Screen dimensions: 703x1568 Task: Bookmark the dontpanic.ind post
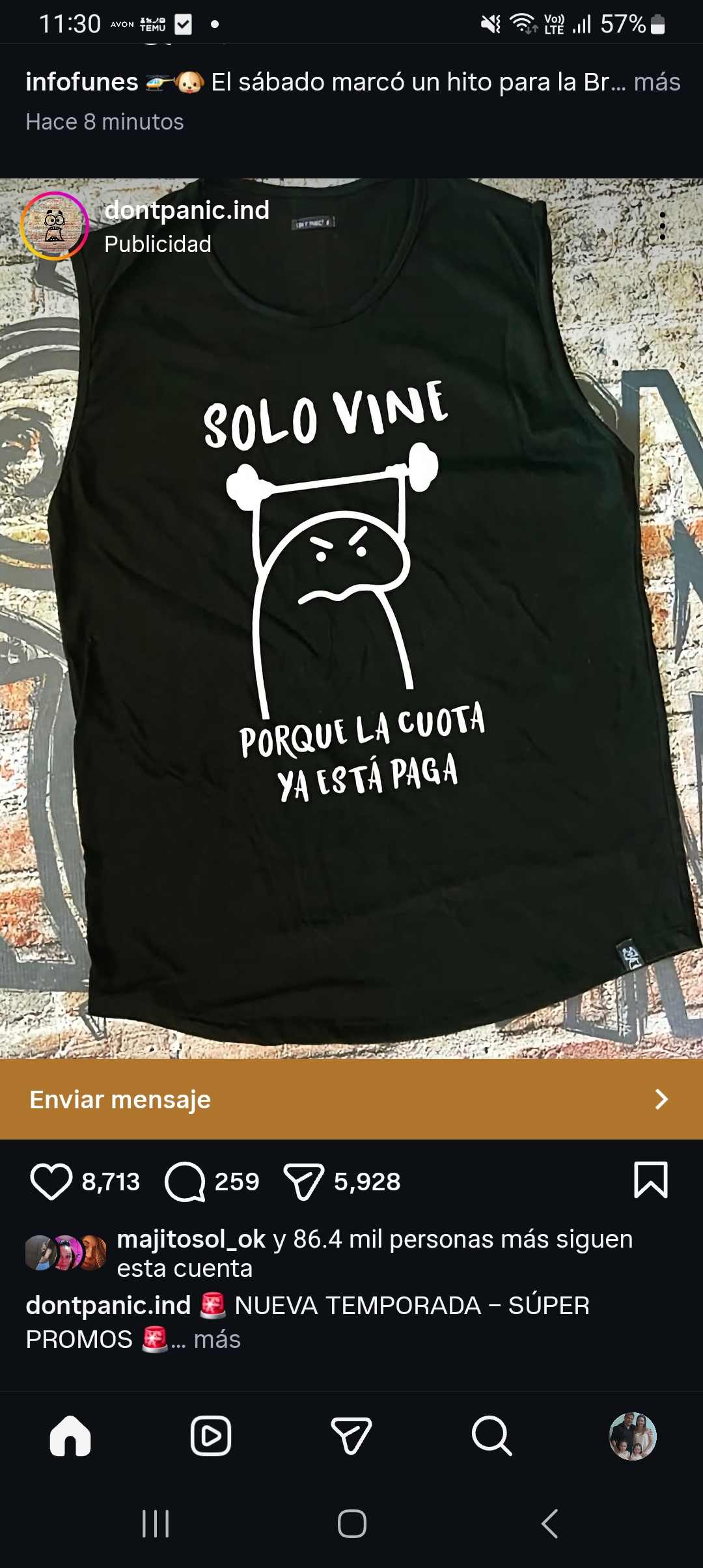pos(650,1180)
